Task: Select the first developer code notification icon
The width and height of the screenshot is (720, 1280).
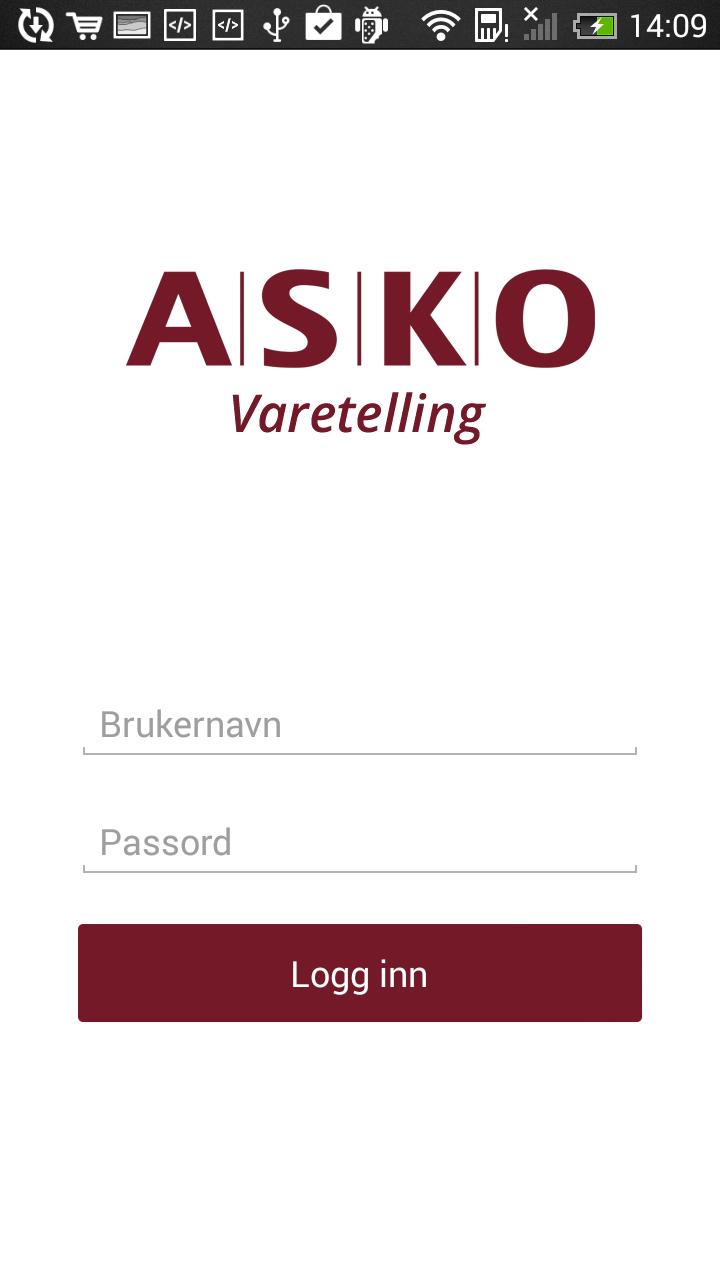Action: coord(180,24)
